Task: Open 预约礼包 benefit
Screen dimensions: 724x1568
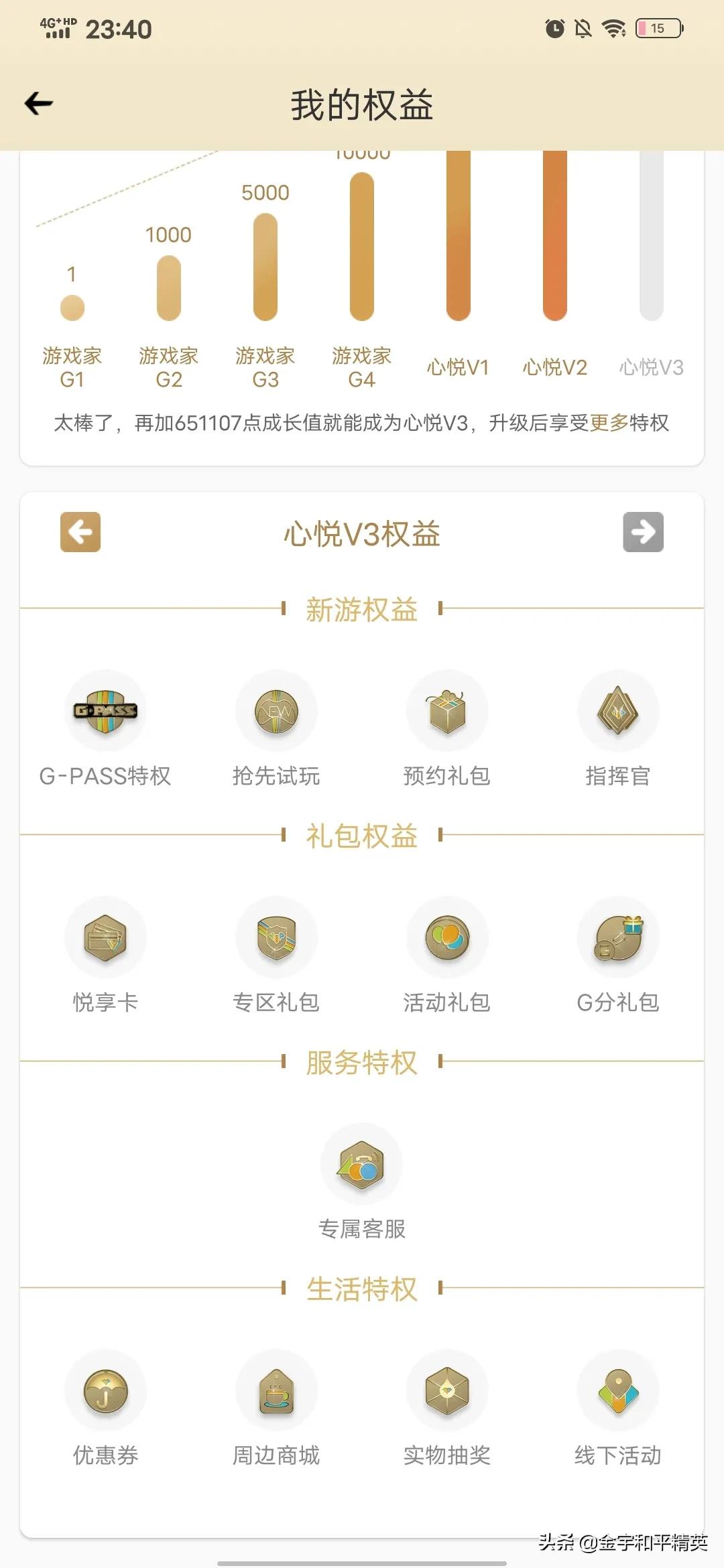Action: (x=447, y=712)
